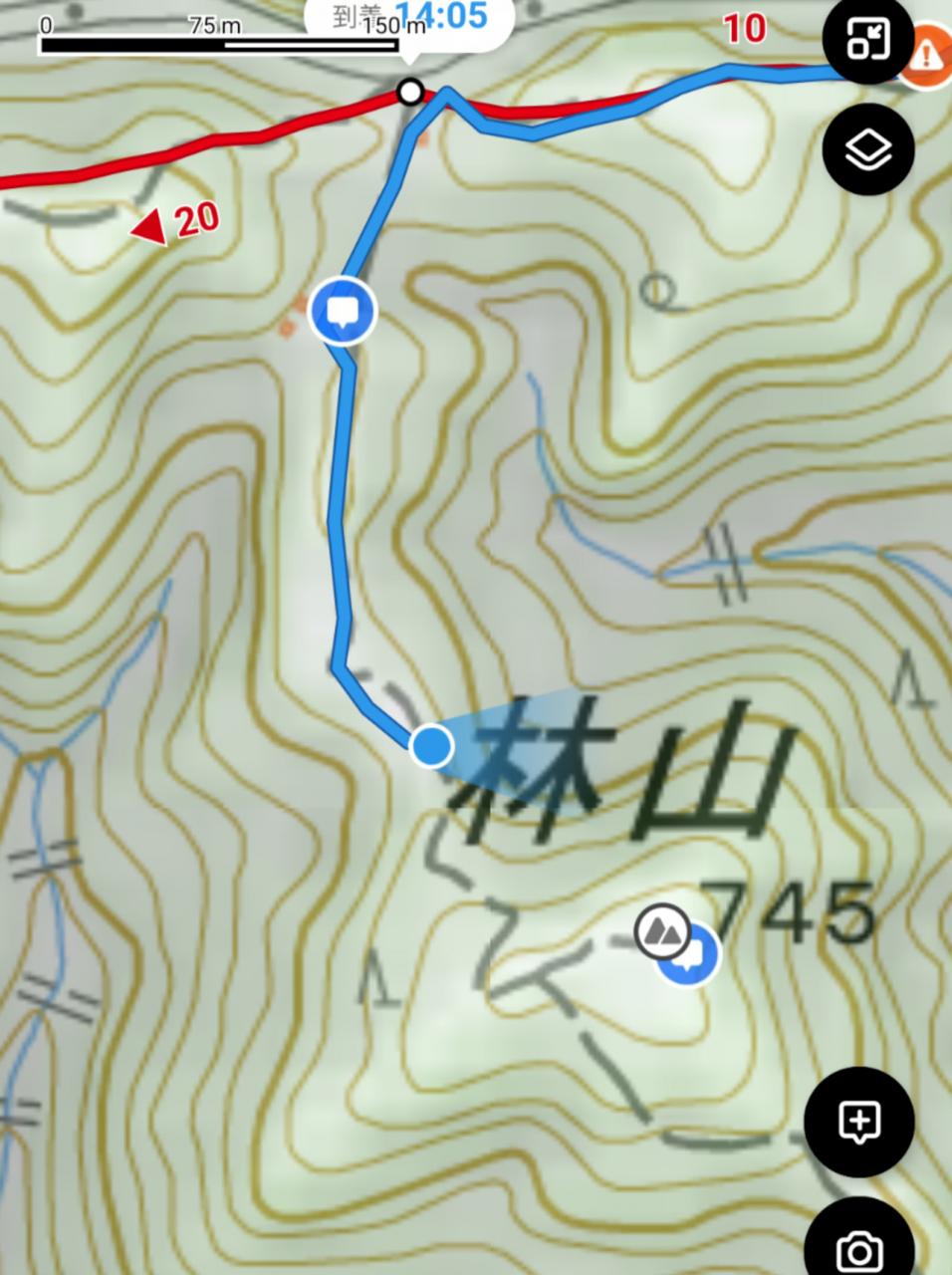Add a new memo note
Viewport: 952px width, 1275px height.
[x=858, y=1122]
